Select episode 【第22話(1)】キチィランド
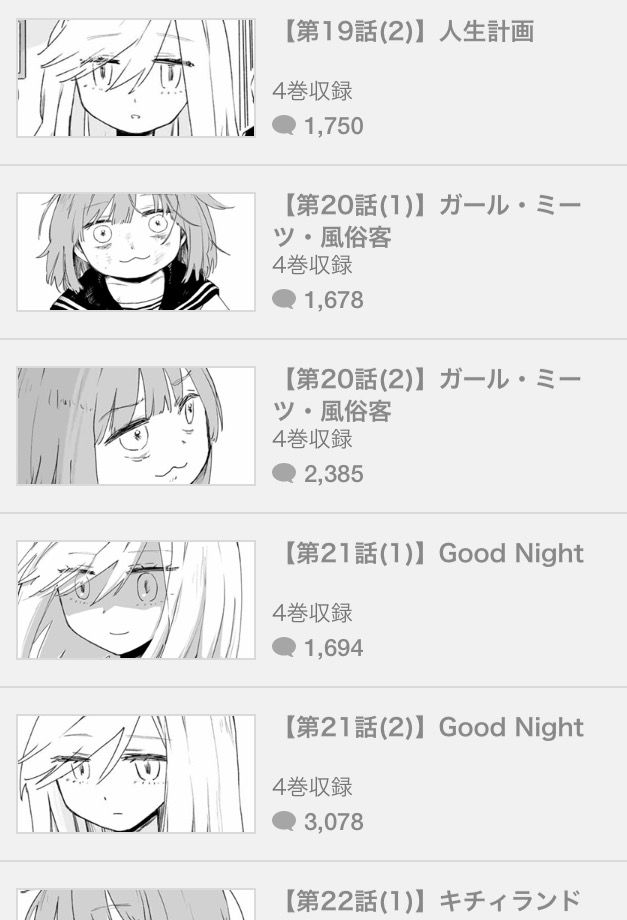 click(x=428, y=899)
